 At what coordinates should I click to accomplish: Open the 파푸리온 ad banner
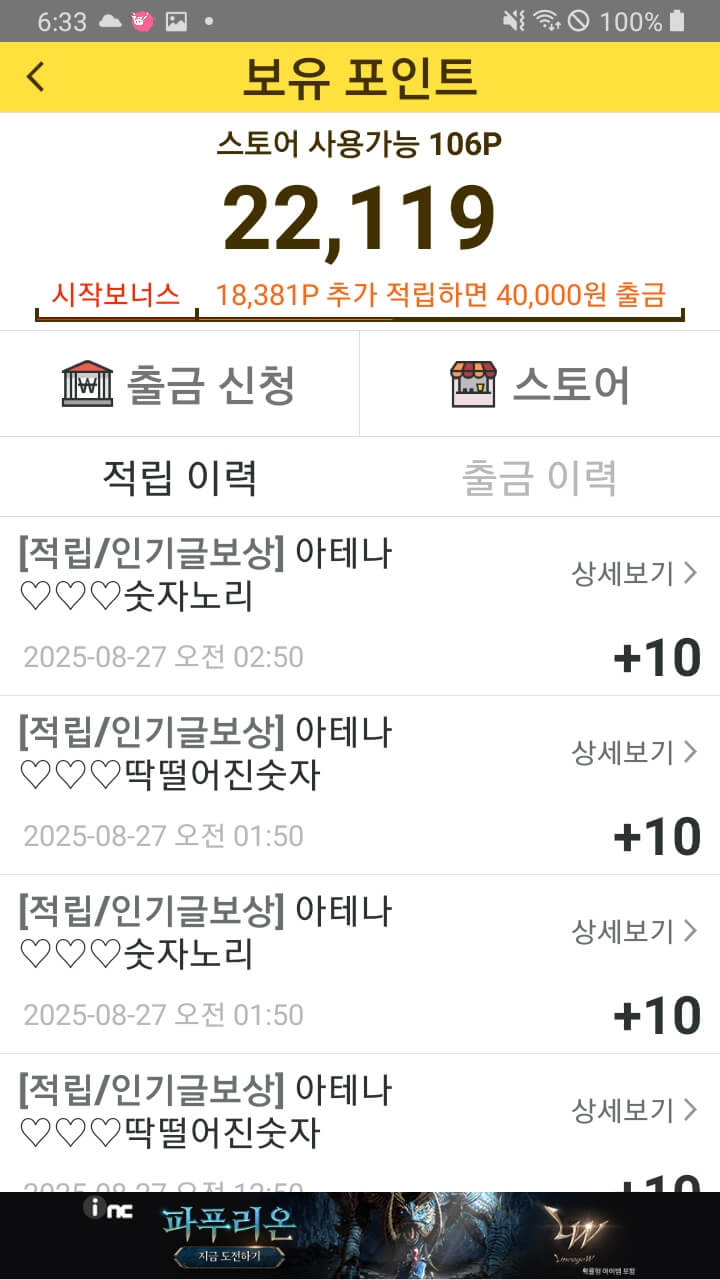pyautogui.click(x=360, y=1236)
